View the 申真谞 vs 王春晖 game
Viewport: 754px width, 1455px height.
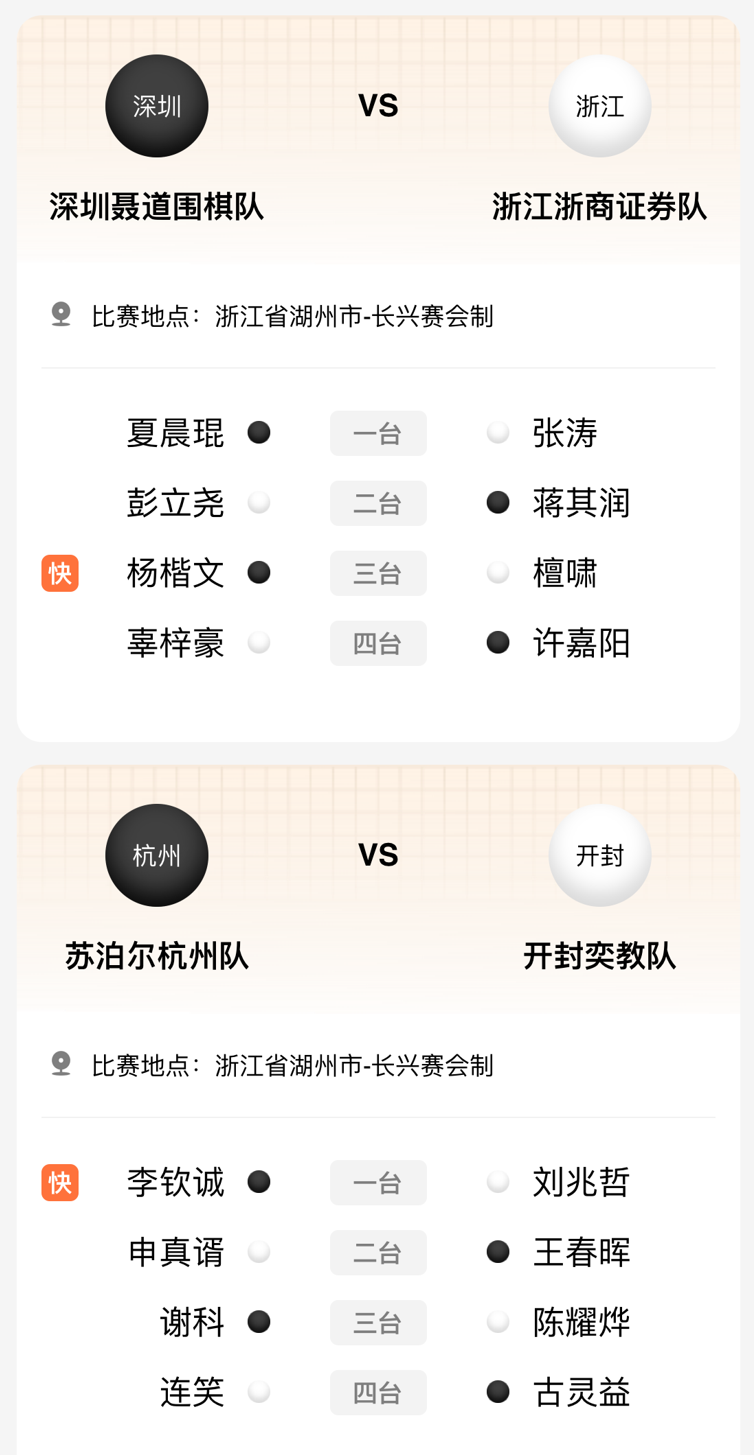point(378,1253)
